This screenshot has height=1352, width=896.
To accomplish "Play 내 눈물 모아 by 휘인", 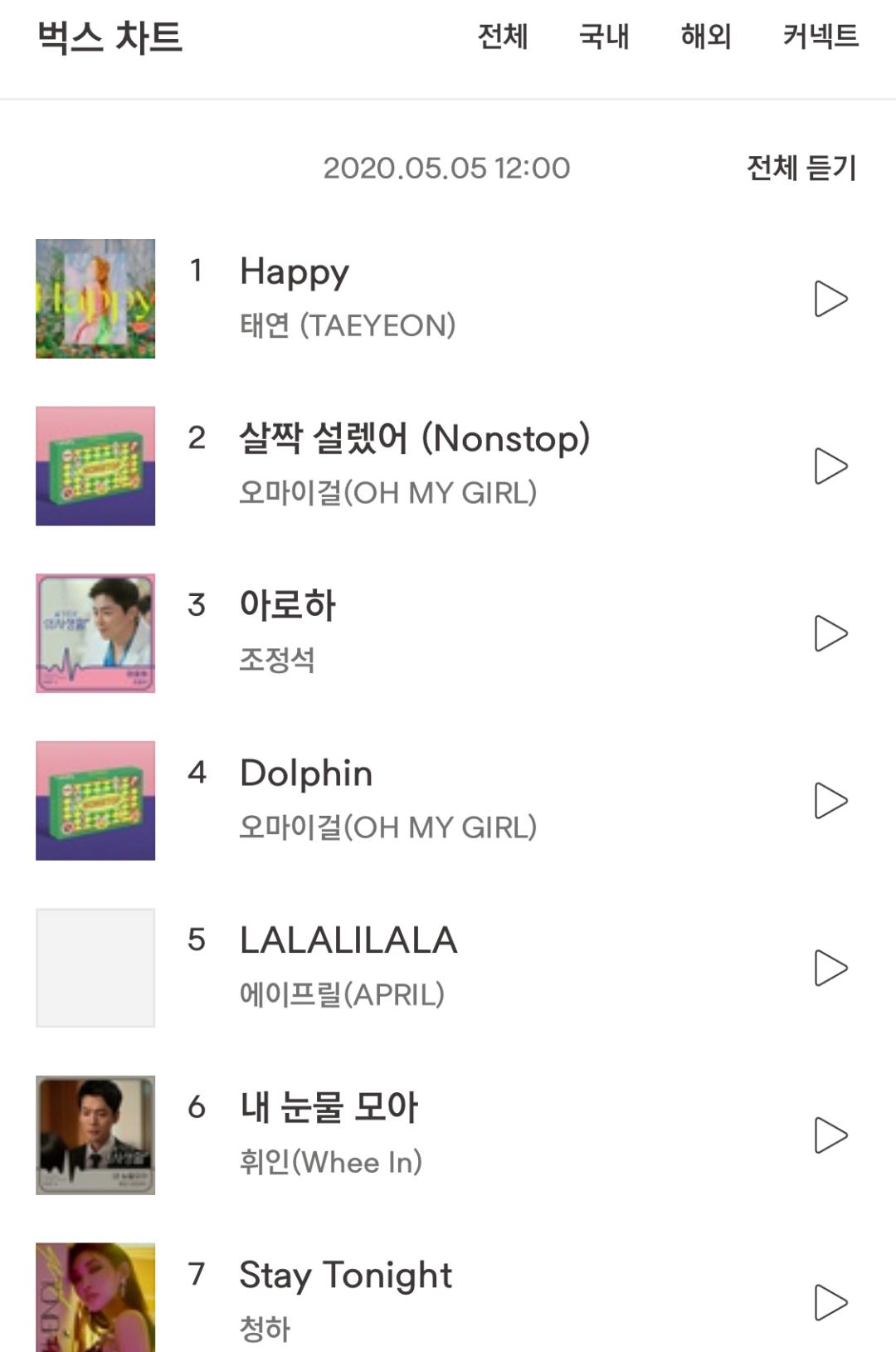I will 830,1135.
